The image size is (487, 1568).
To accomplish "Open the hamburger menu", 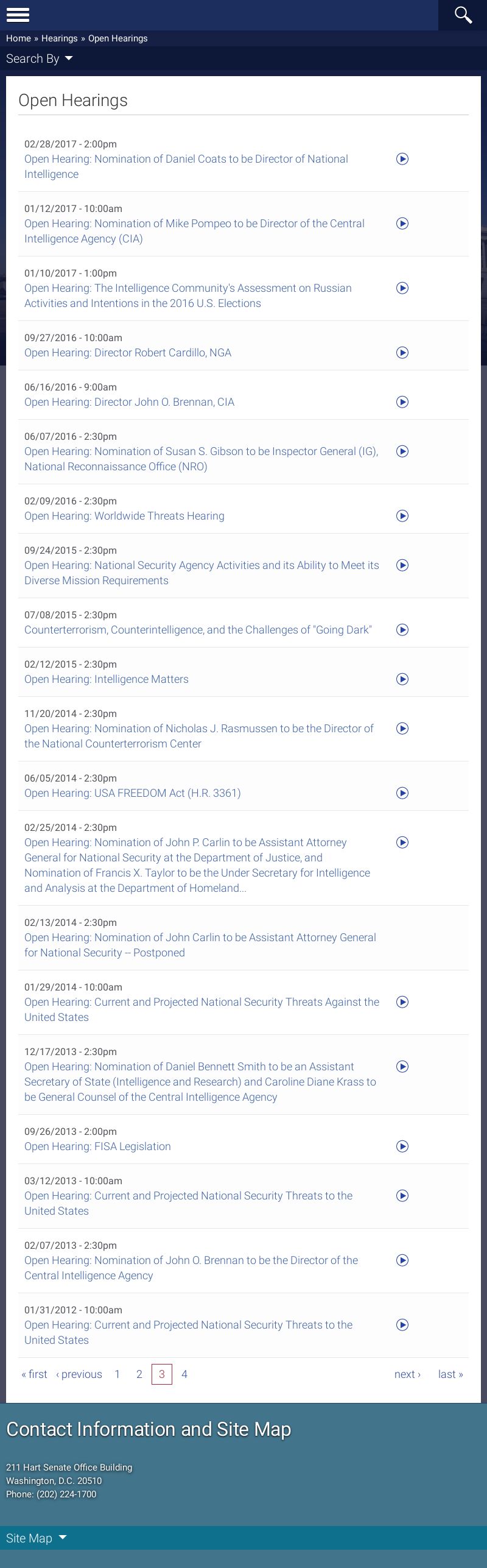I will point(18,15).
